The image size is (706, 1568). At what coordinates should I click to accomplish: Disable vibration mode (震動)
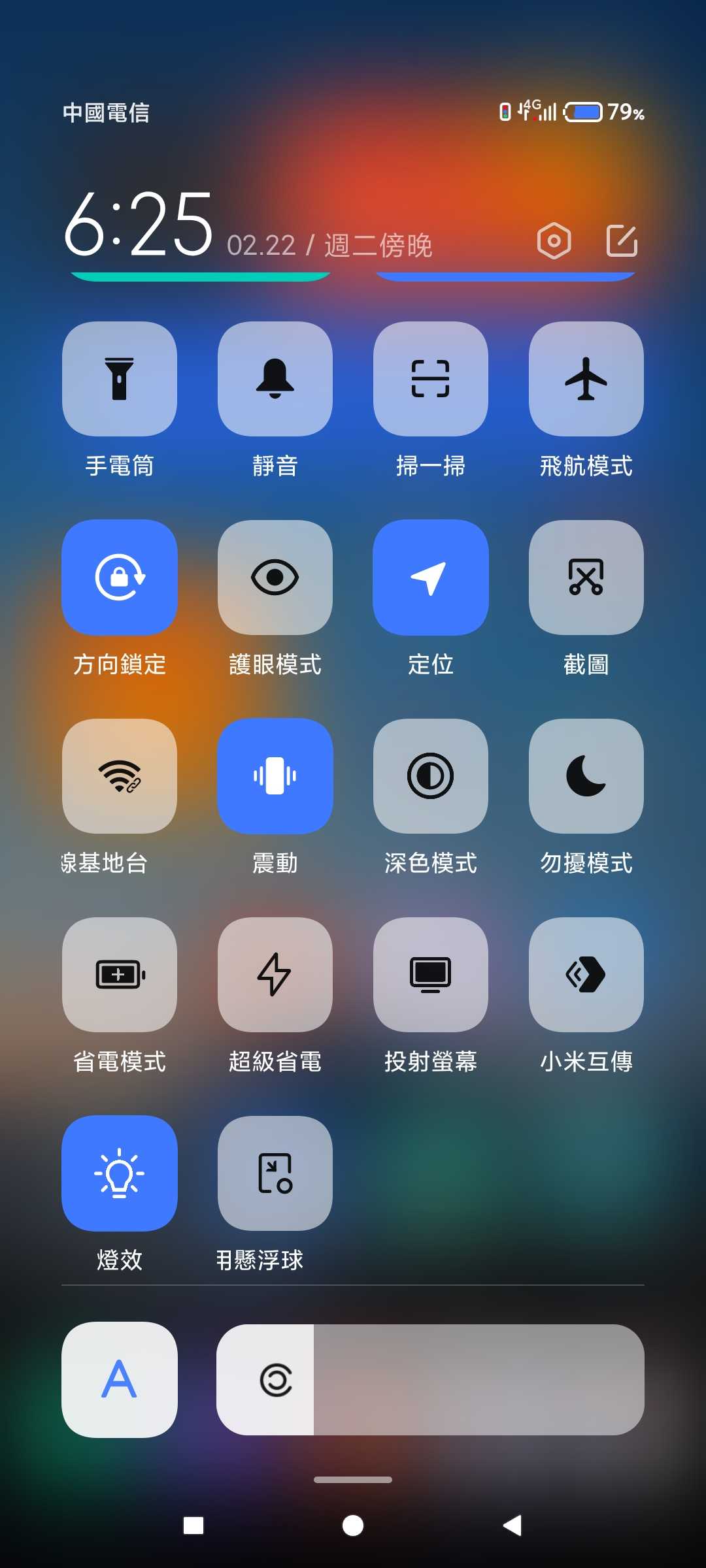275,776
